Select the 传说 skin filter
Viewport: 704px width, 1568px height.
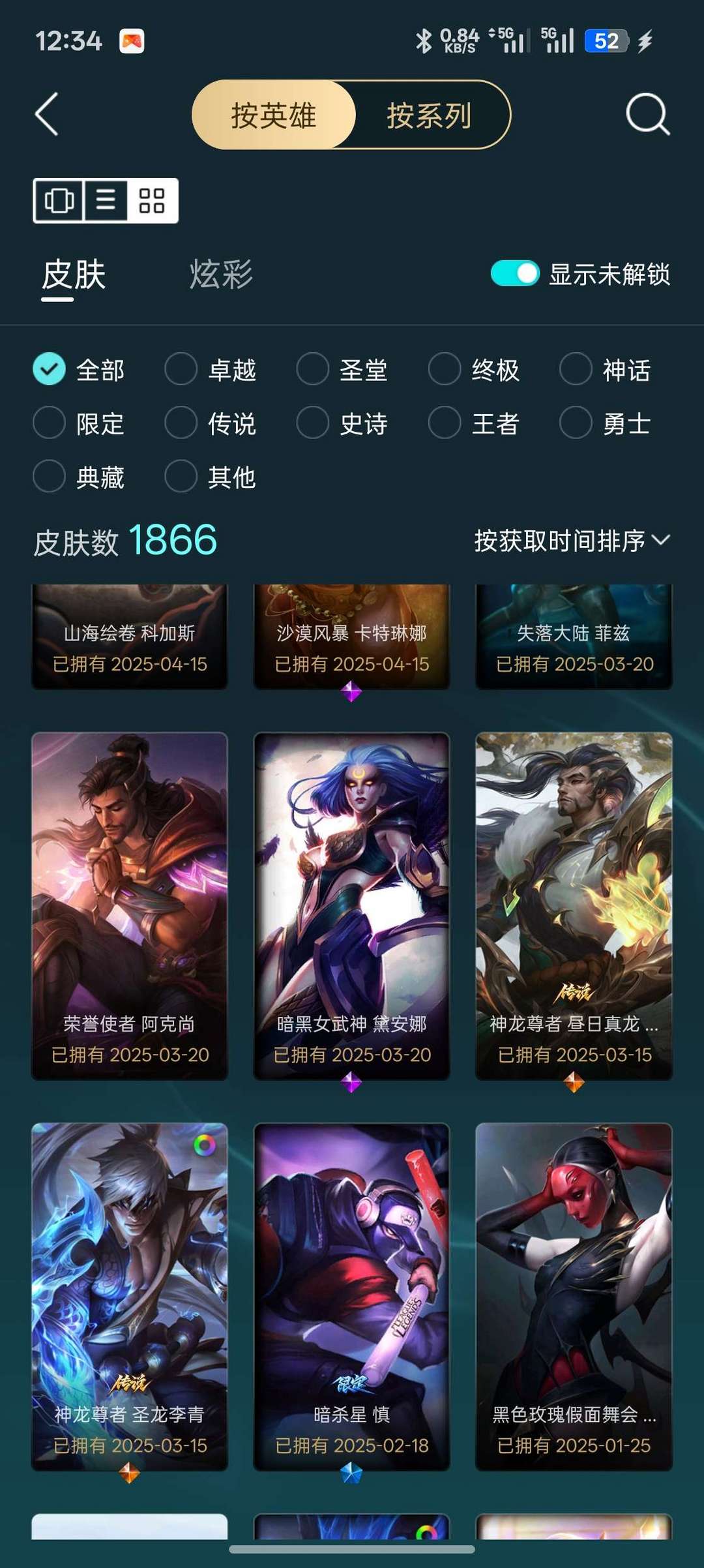181,423
